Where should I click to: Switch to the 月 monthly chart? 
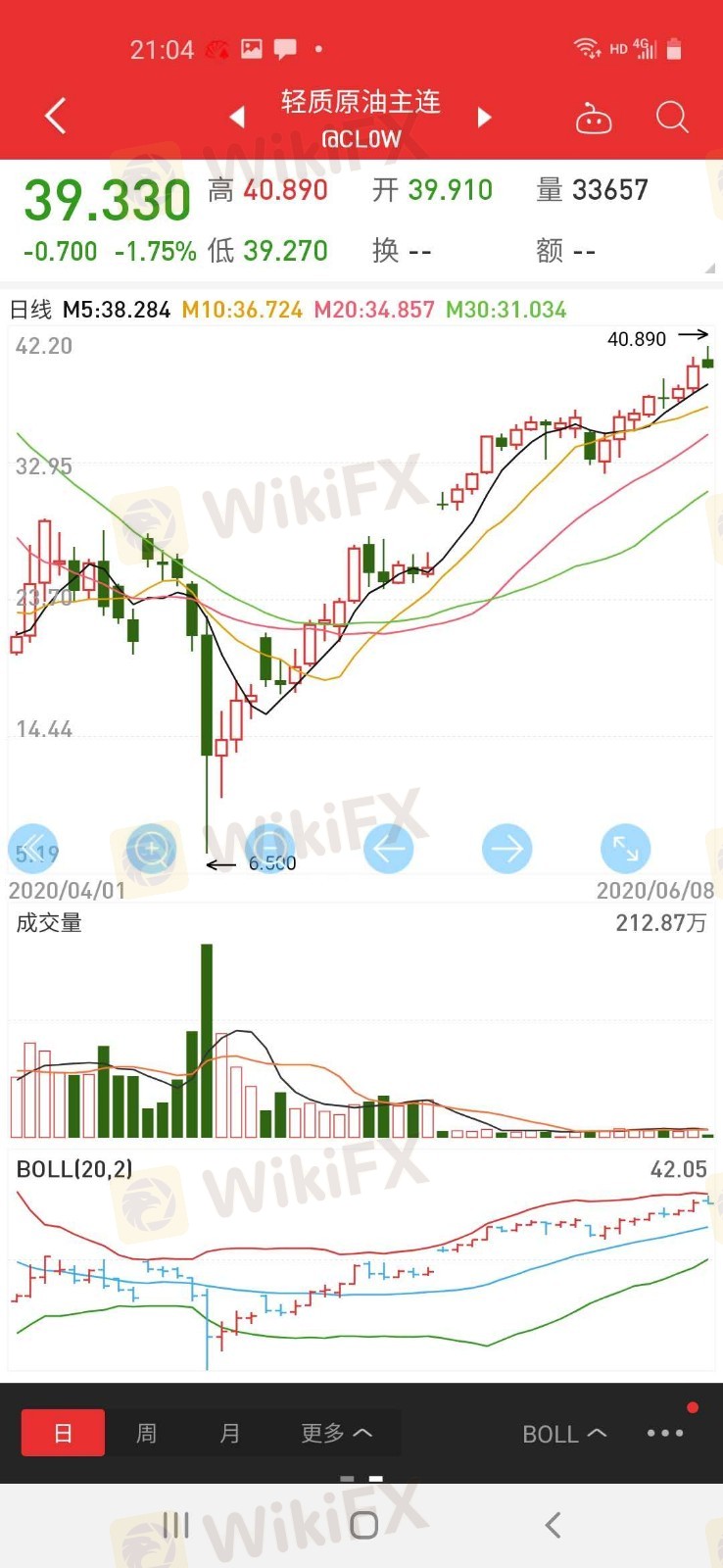(229, 1434)
